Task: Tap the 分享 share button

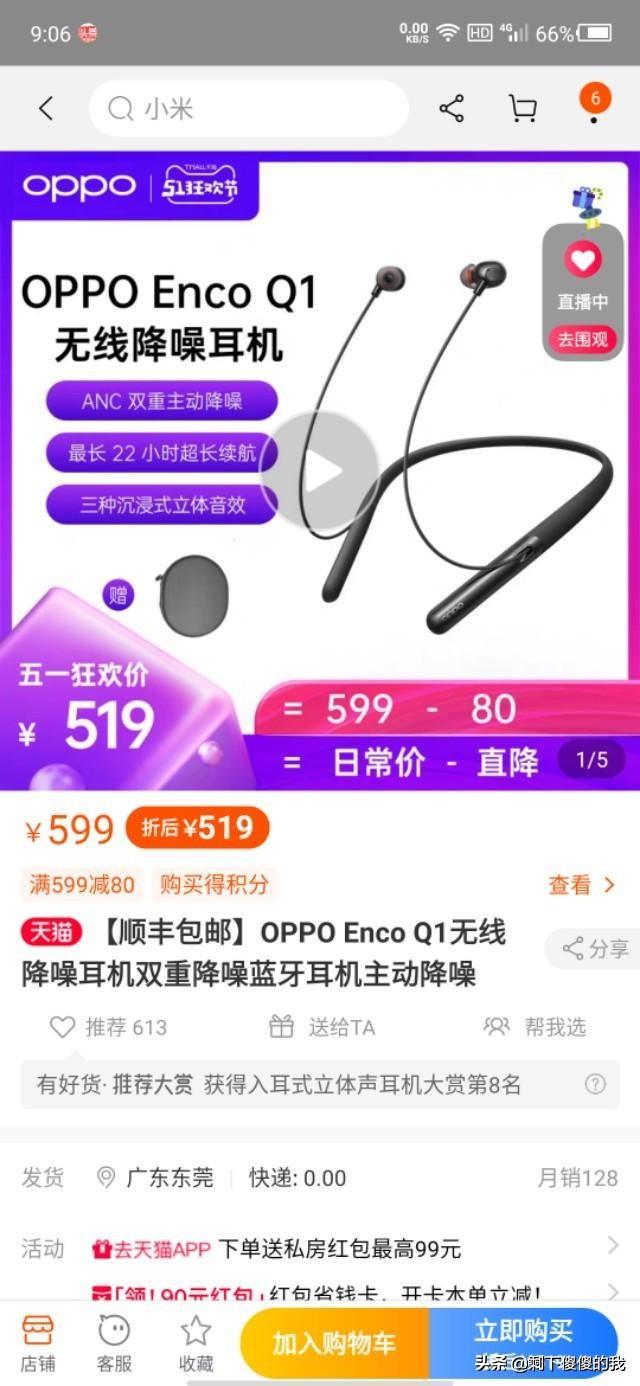Action: click(595, 948)
